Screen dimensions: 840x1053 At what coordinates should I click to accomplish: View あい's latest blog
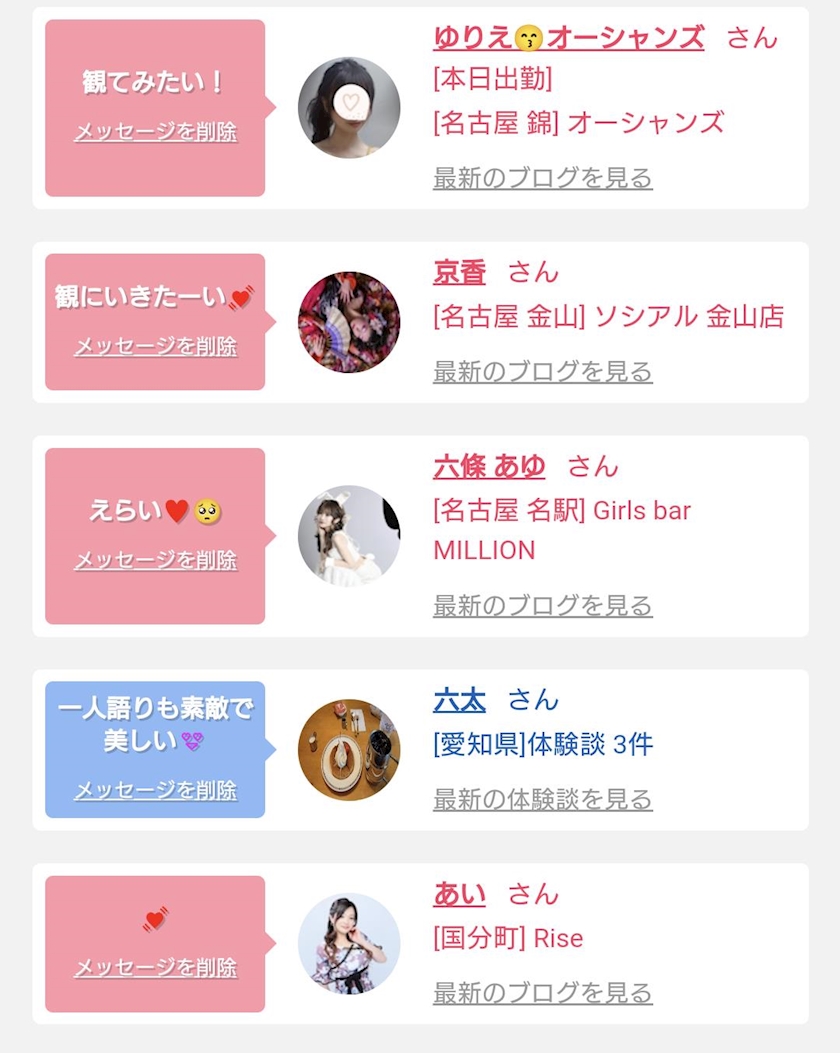pyautogui.click(x=542, y=993)
